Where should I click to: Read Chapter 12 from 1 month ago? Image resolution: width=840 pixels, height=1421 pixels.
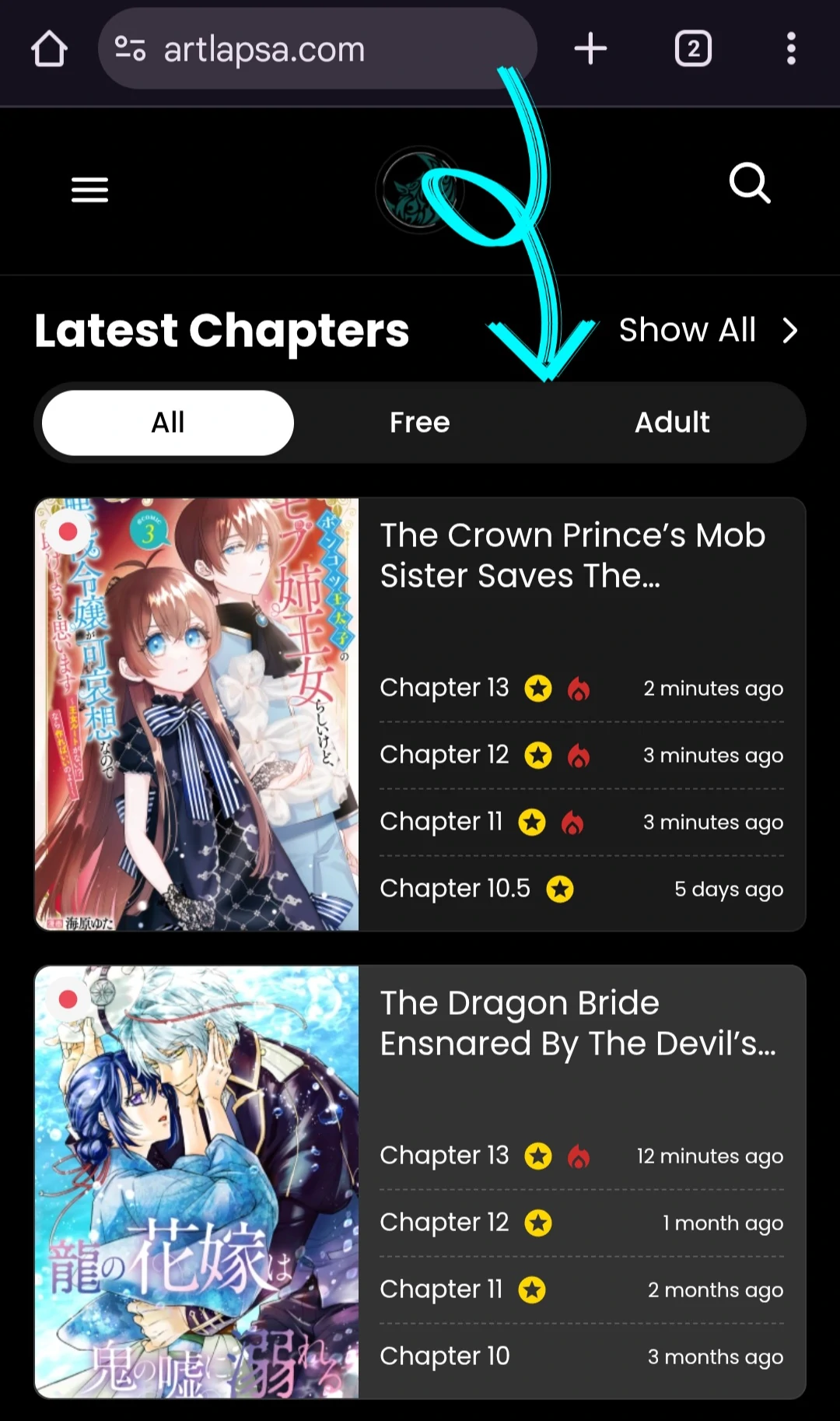coord(444,1223)
